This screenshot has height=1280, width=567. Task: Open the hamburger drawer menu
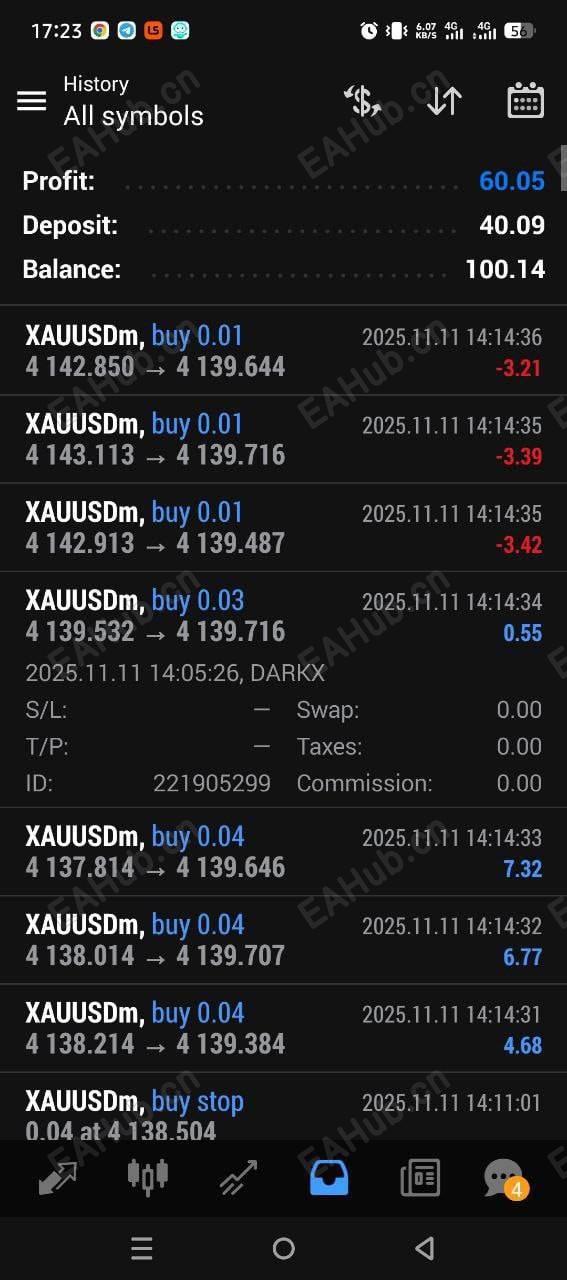32,100
